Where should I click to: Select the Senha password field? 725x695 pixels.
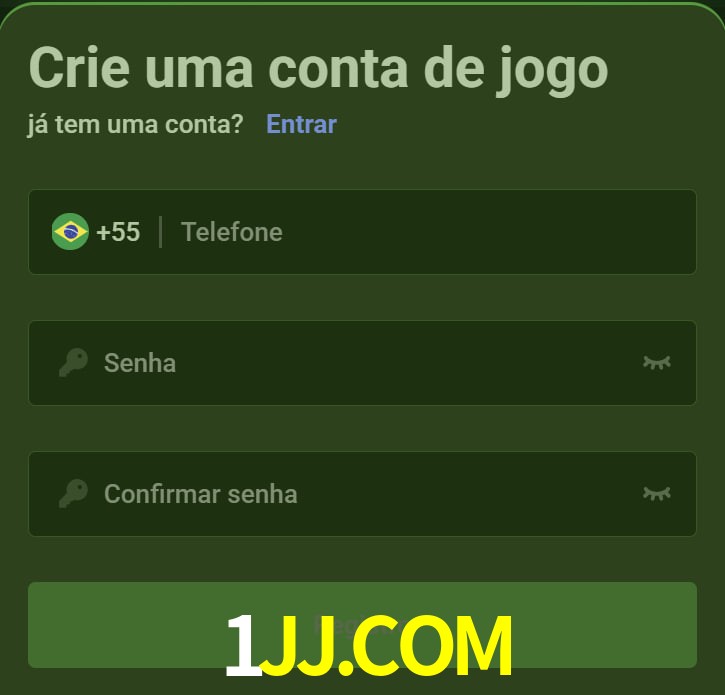click(x=350, y=362)
